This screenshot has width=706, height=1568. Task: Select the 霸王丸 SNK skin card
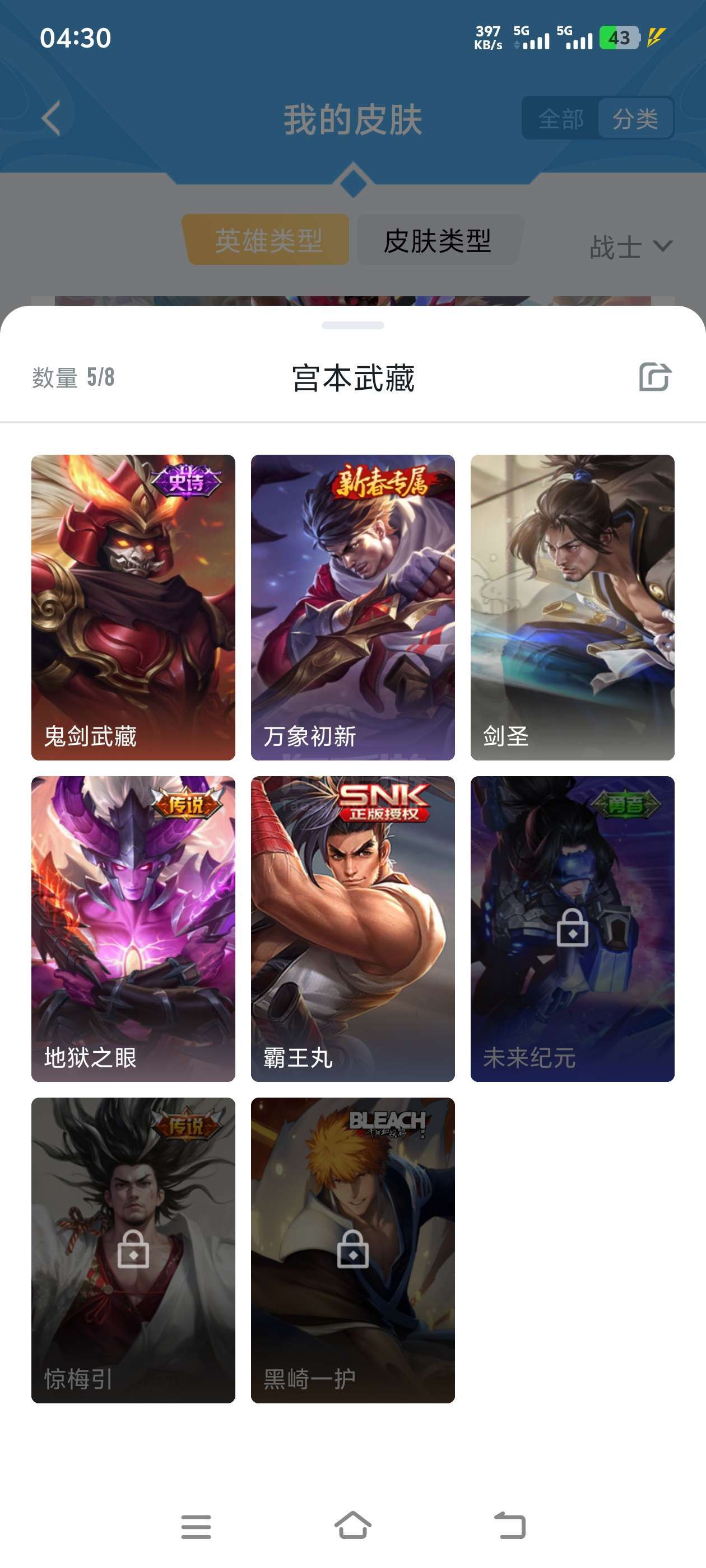tap(352, 928)
